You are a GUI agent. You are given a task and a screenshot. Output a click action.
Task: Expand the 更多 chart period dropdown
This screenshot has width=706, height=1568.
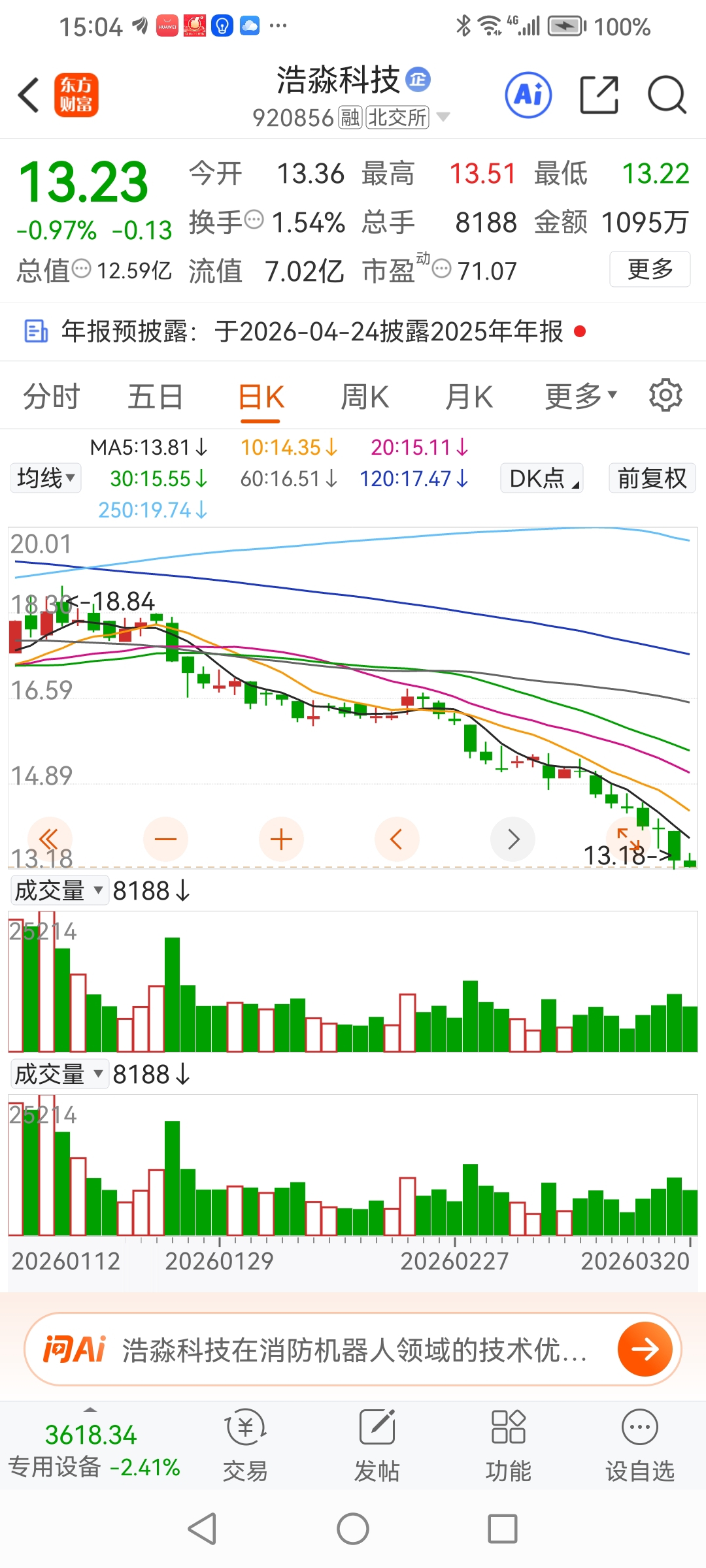(580, 396)
